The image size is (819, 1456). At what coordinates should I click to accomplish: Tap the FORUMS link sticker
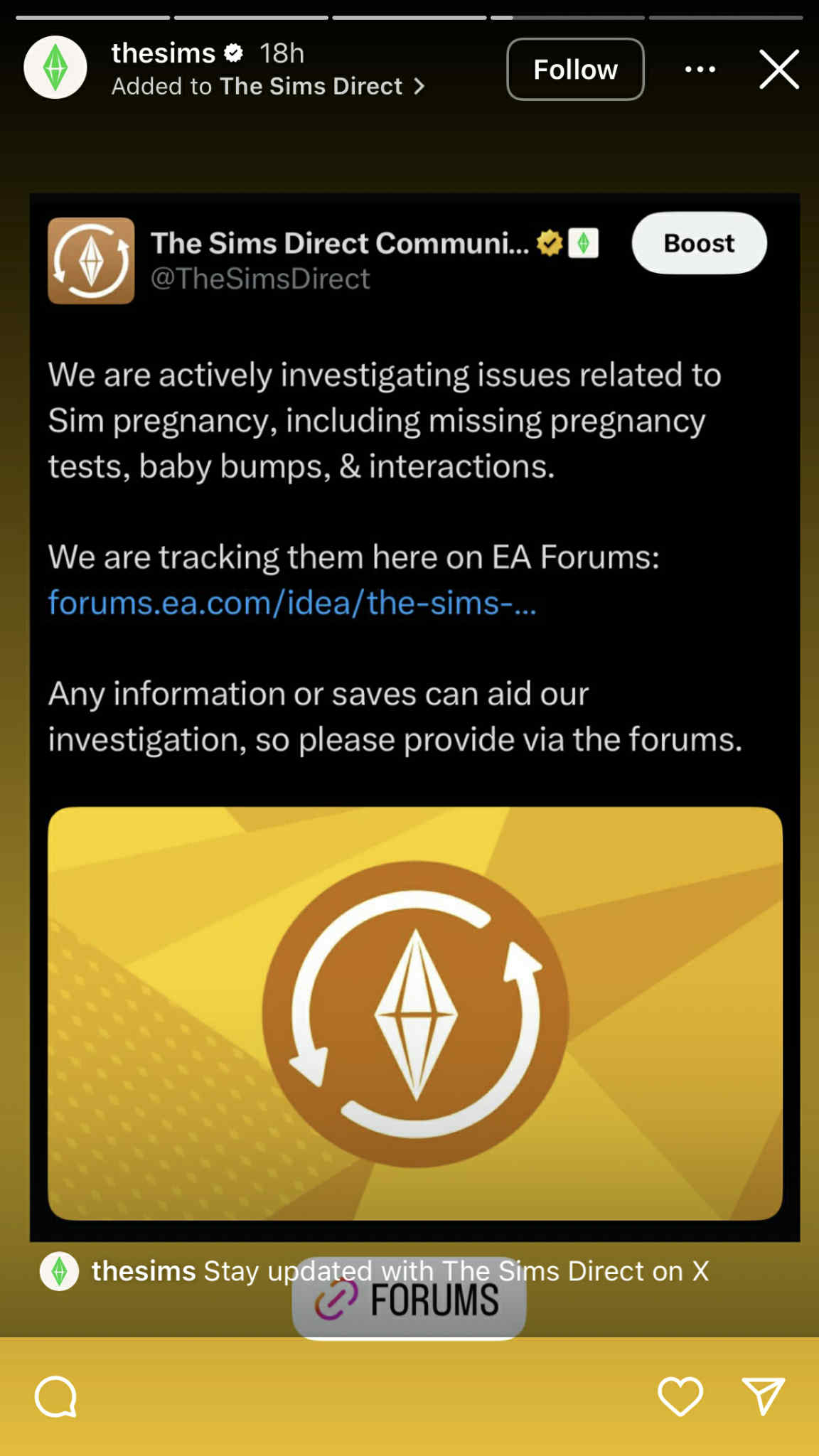click(x=409, y=1299)
